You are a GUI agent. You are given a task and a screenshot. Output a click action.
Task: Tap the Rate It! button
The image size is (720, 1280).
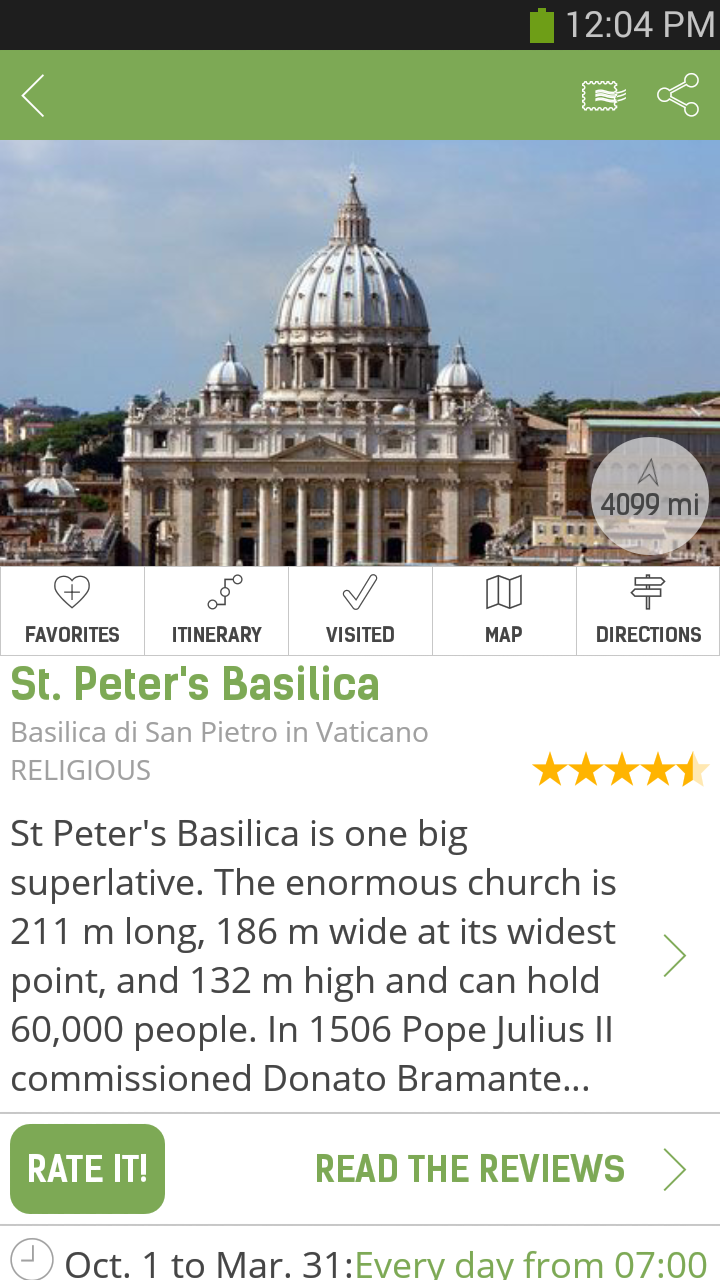[x=88, y=1168]
